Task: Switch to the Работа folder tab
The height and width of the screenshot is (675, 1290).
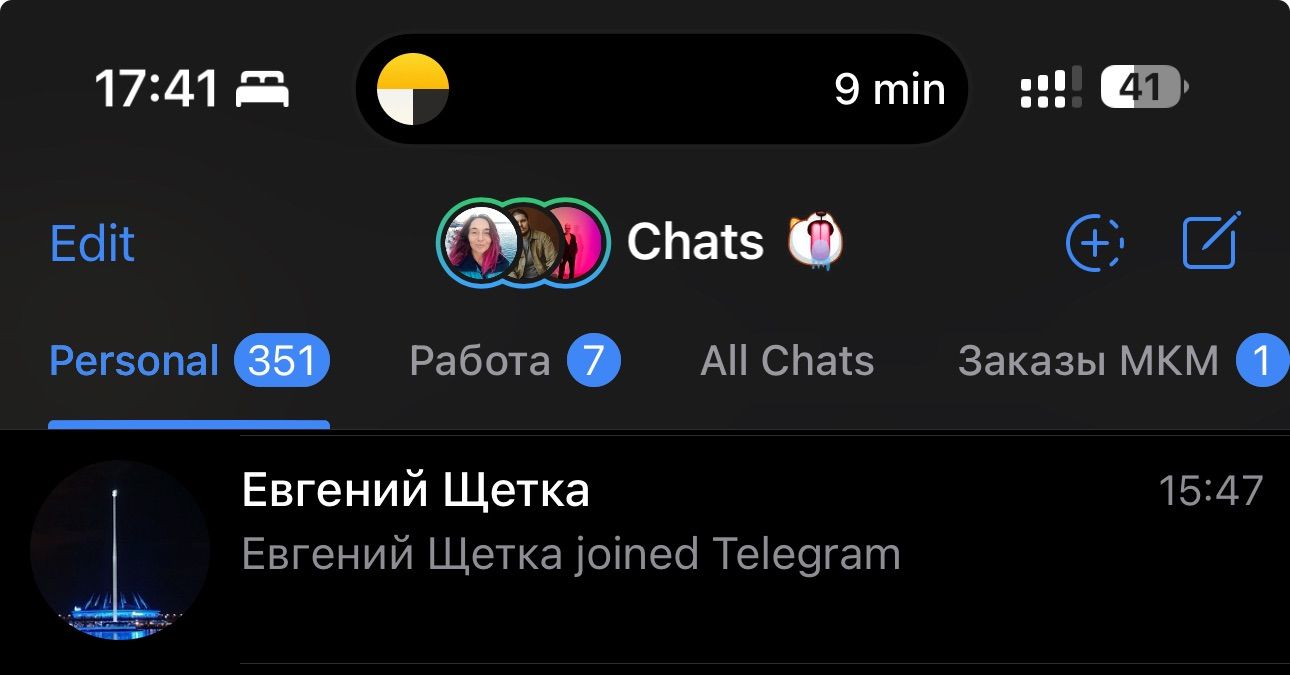Action: (514, 361)
